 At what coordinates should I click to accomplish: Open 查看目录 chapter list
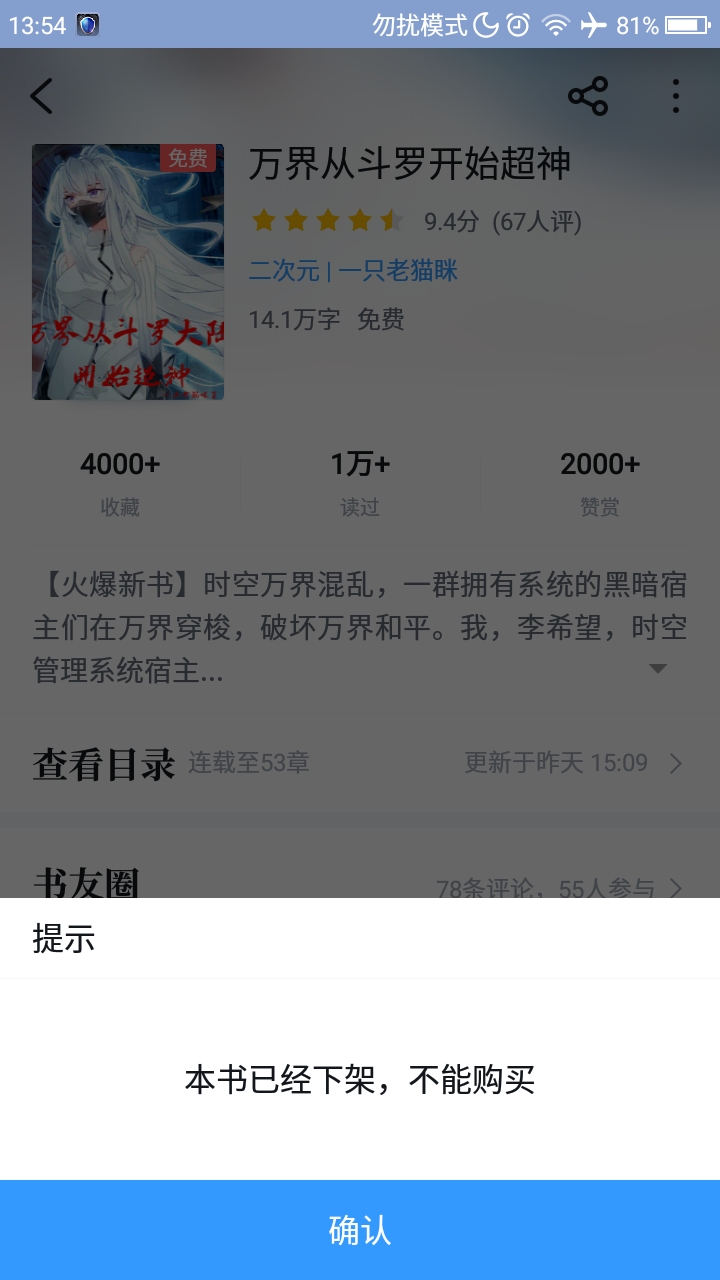coord(360,764)
